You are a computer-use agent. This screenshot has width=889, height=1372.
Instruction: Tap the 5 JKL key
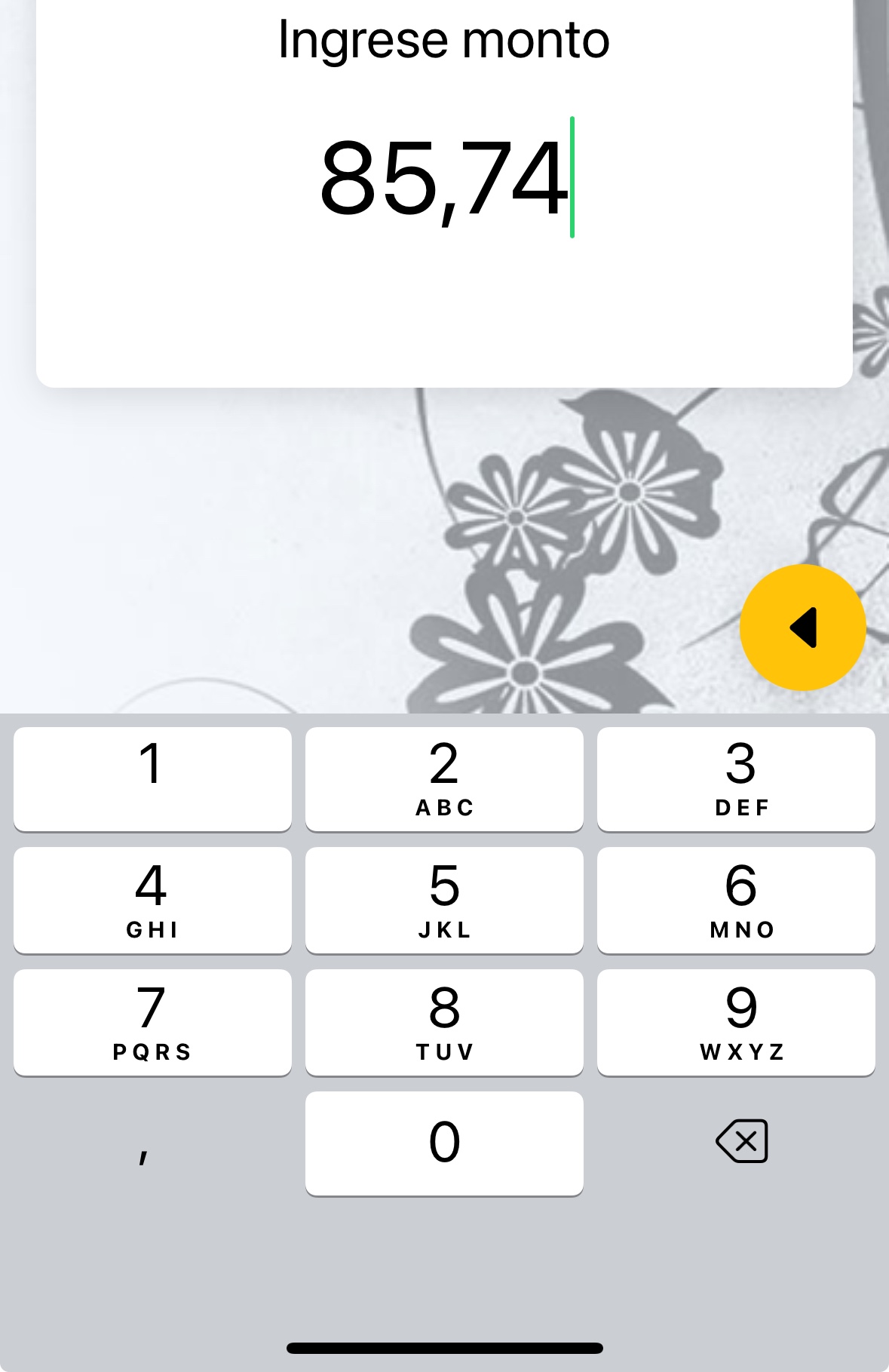[x=444, y=900]
